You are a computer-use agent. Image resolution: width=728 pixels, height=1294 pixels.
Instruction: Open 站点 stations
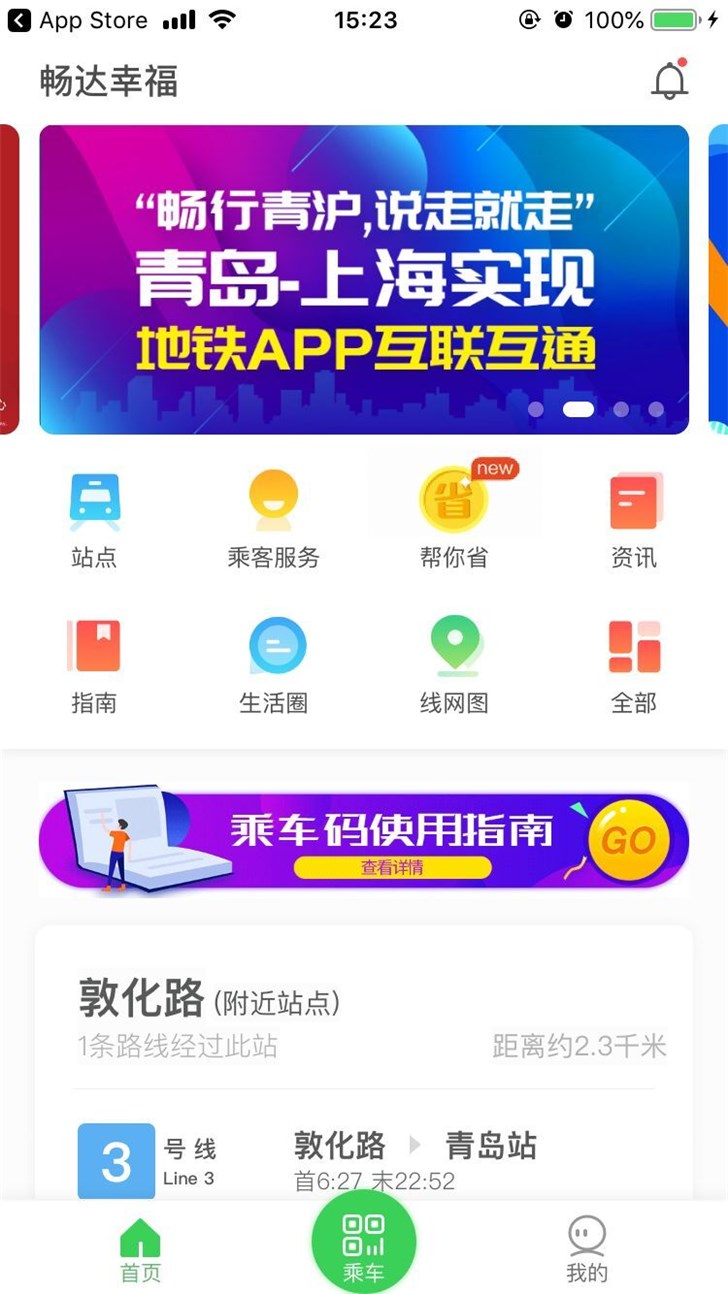[94, 520]
